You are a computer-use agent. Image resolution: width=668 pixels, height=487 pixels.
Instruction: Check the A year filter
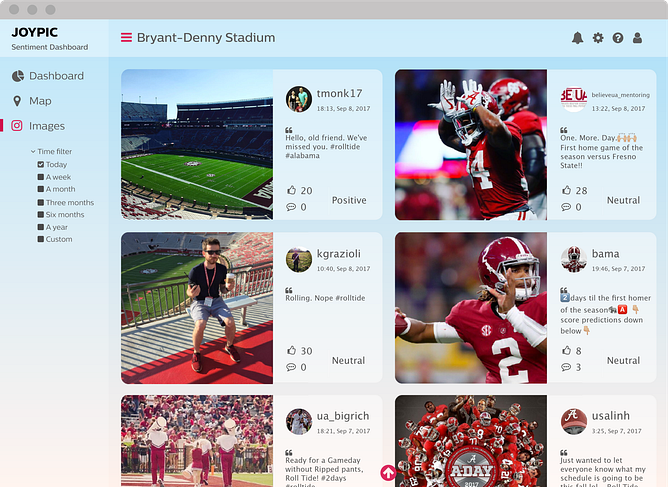(x=41, y=227)
